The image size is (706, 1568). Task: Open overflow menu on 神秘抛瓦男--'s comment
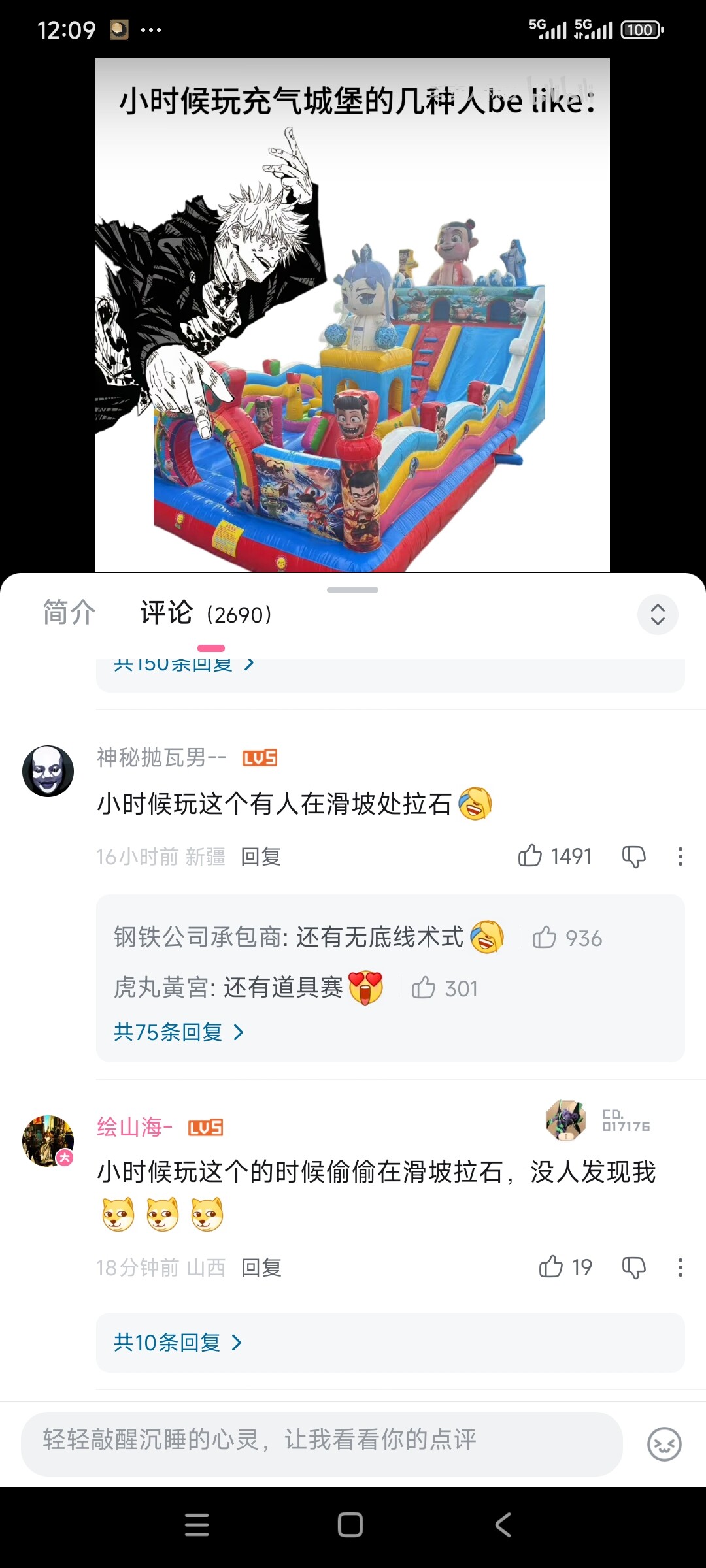point(681,856)
